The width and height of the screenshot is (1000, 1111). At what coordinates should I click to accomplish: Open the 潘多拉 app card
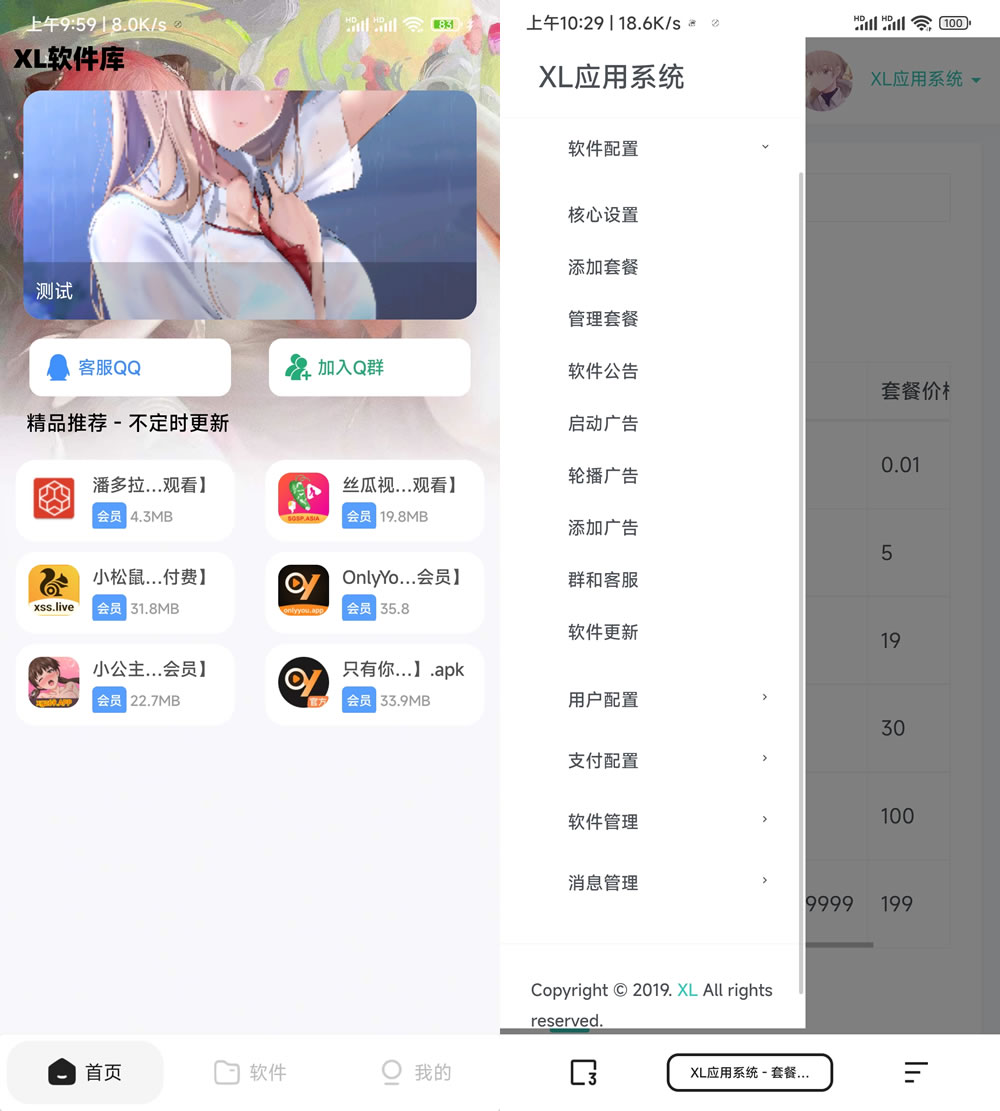pos(125,500)
